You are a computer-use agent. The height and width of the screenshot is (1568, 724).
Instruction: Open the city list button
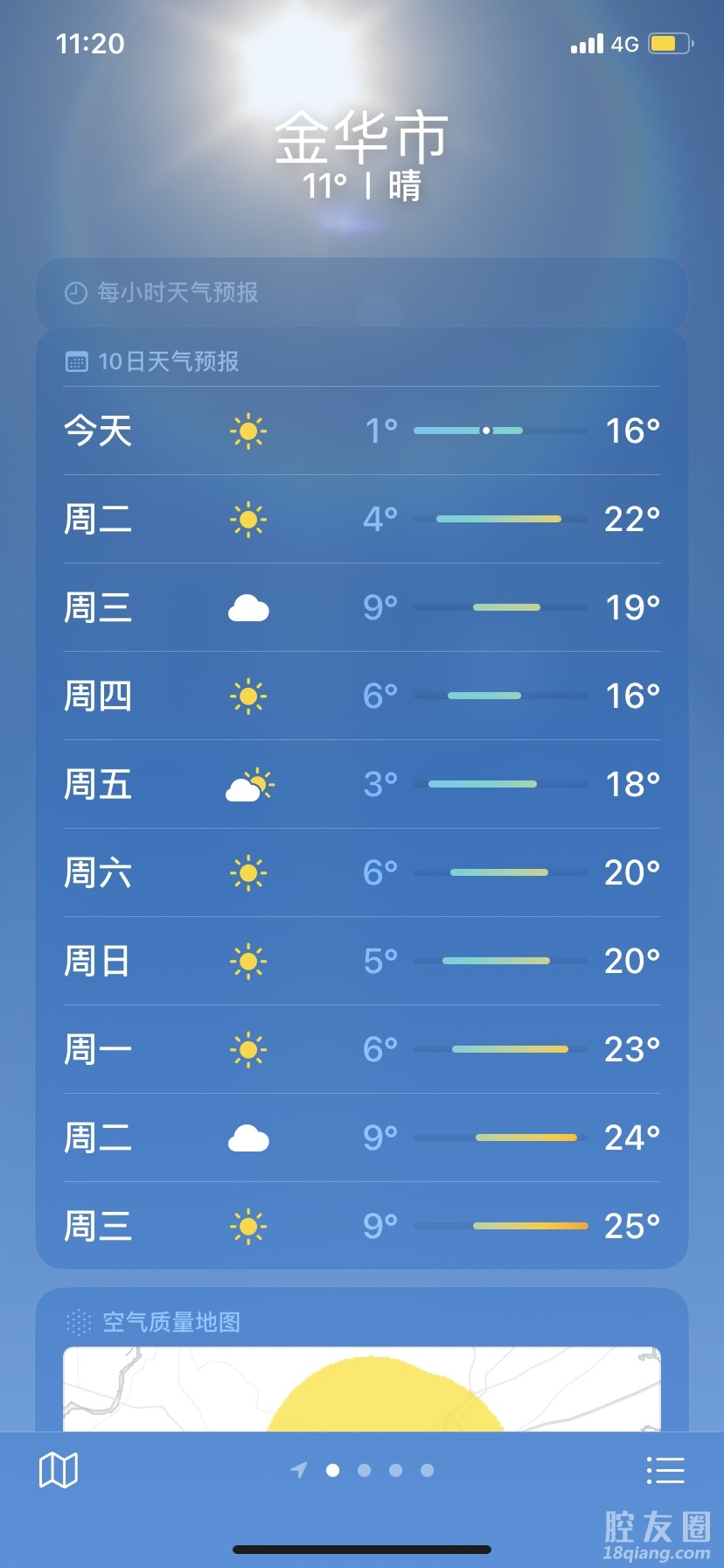[665, 1470]
